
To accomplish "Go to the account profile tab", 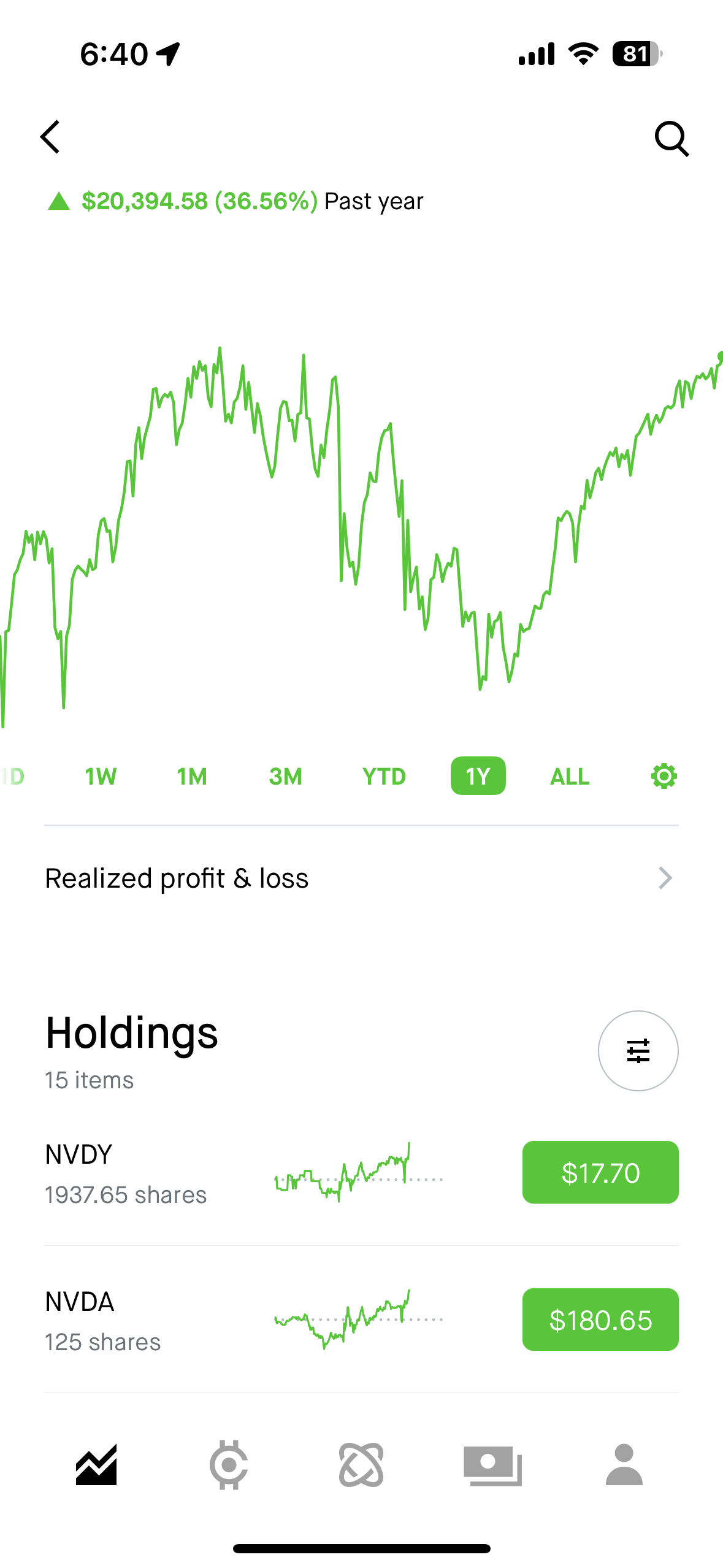I will click(x=624, y=1465).
